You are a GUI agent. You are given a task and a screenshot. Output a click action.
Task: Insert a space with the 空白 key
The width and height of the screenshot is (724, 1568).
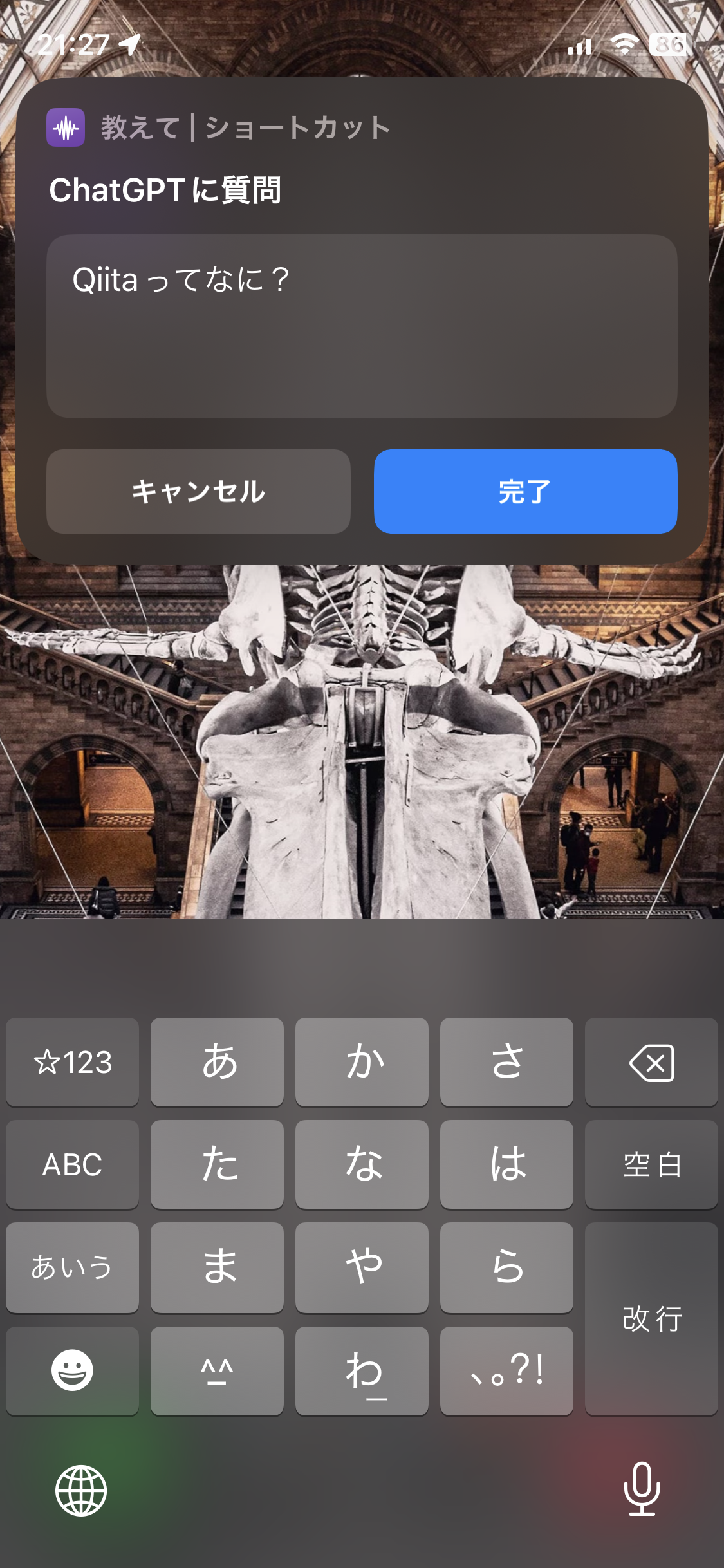pos(651,1164)
